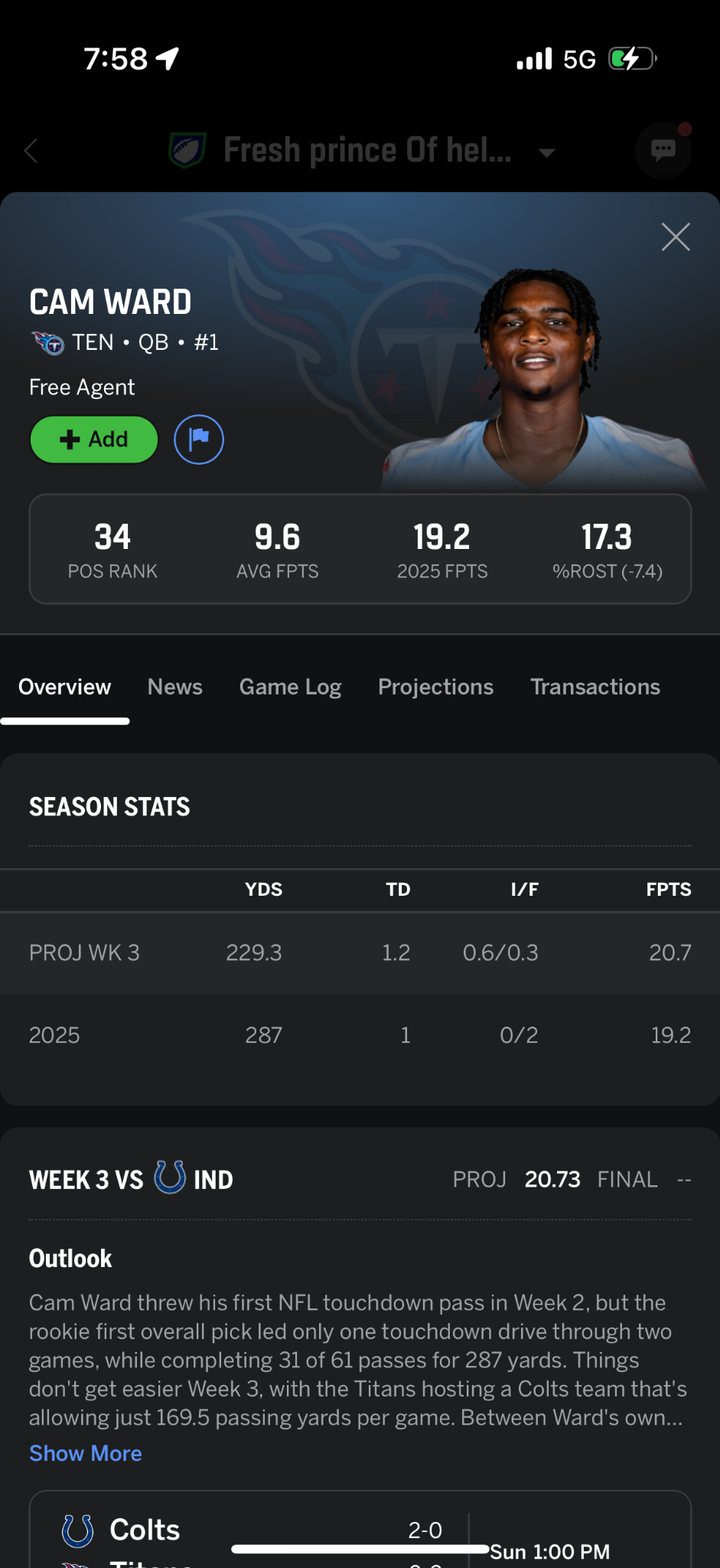This screenshot has width=720, height=1568.
Task: Open the Game Log tab
Action: [x=290, y=687]
